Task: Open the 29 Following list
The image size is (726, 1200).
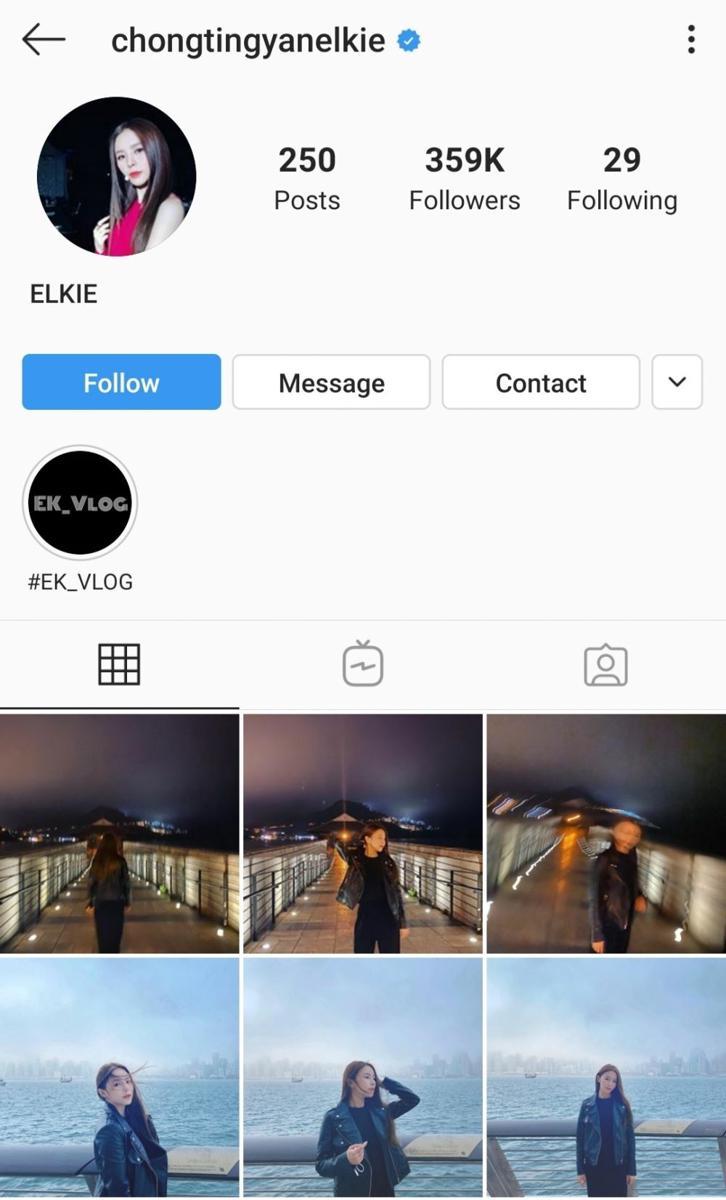Action: click(621, 178)
